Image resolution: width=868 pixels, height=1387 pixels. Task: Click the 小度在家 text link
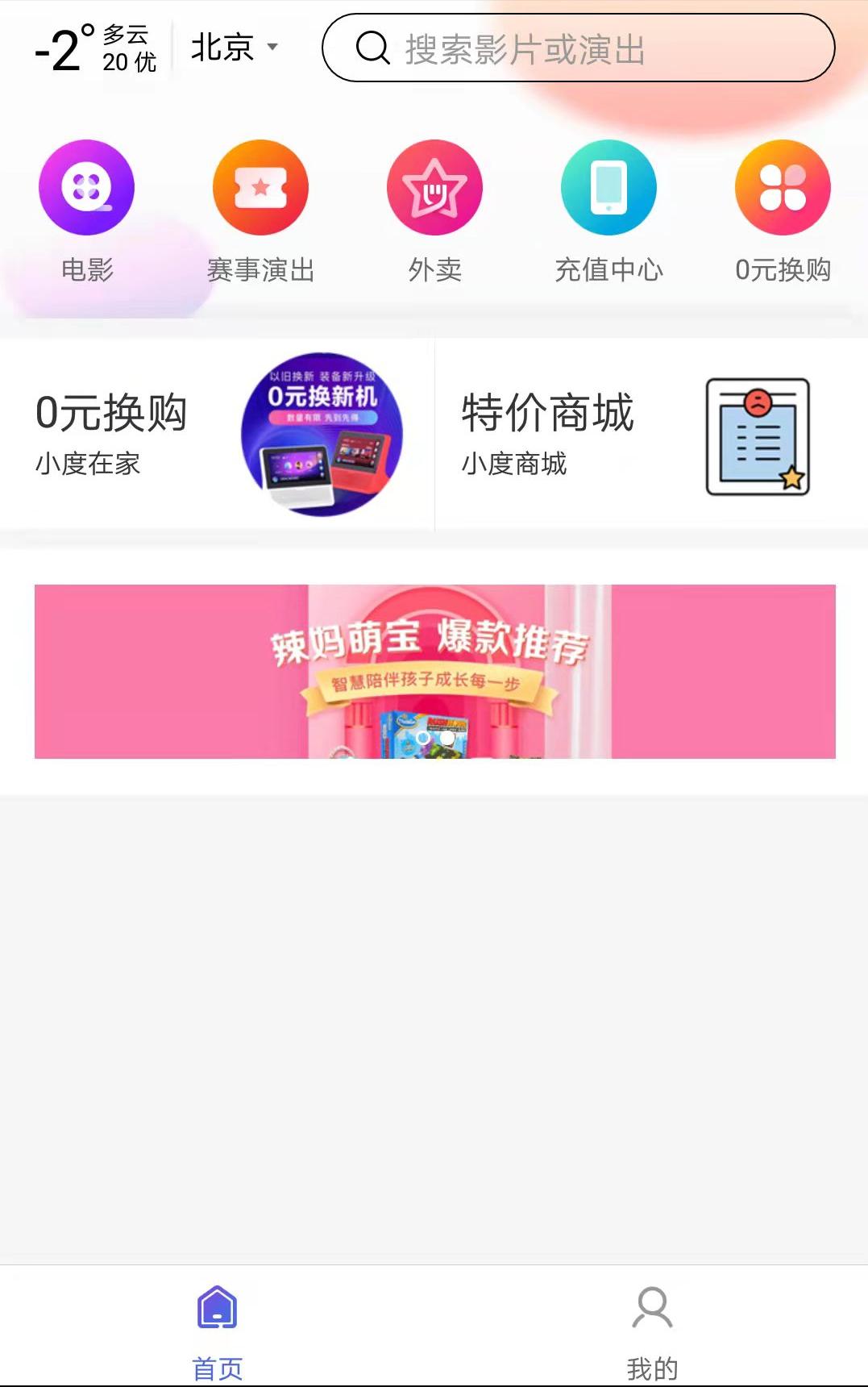pos(87,465)
